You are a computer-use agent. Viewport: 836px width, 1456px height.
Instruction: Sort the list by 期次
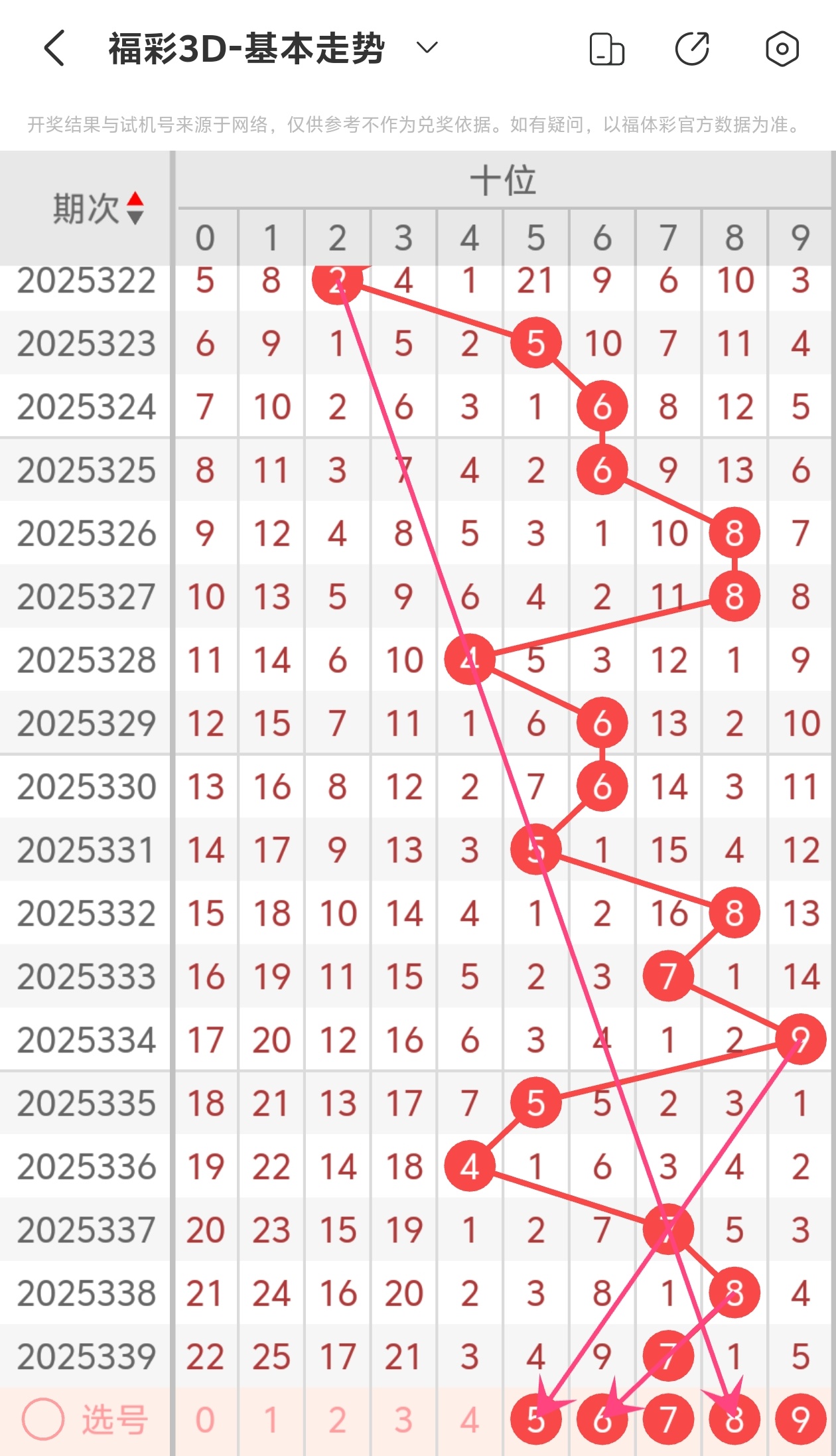135,208
